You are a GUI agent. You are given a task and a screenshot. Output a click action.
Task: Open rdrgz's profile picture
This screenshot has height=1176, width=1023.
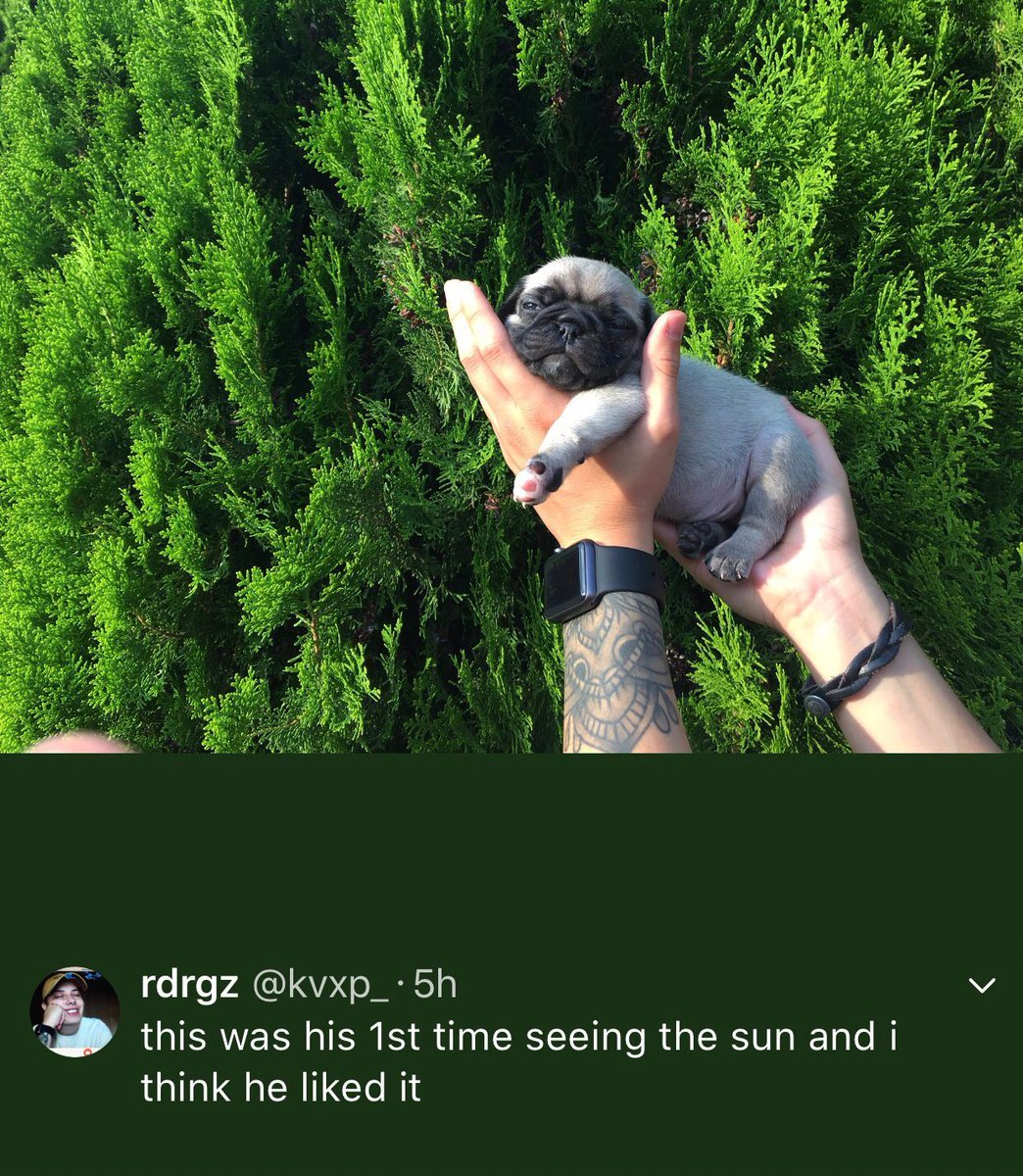click(x=74, y=1012)
